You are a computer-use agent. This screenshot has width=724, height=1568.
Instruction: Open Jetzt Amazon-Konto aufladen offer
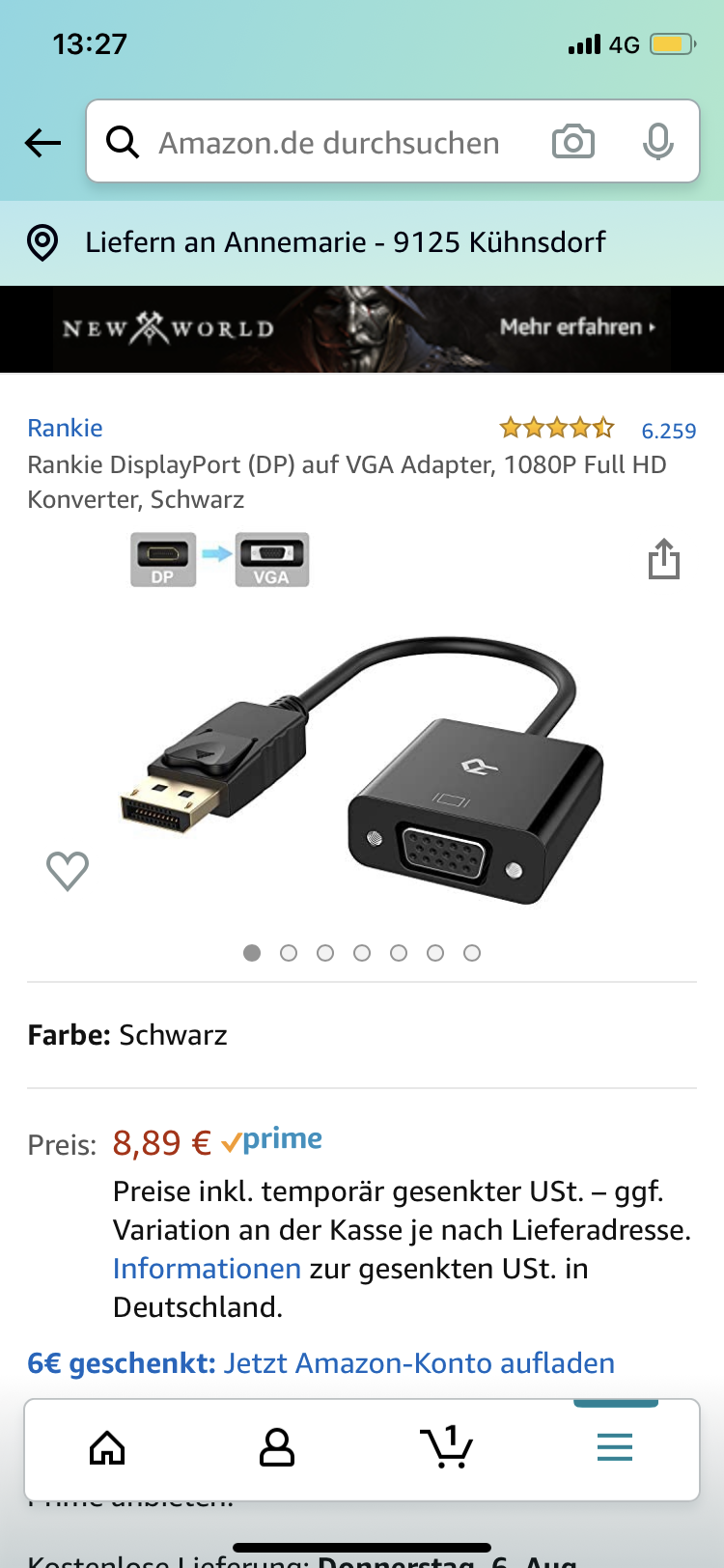click(x=419, y=1363)
